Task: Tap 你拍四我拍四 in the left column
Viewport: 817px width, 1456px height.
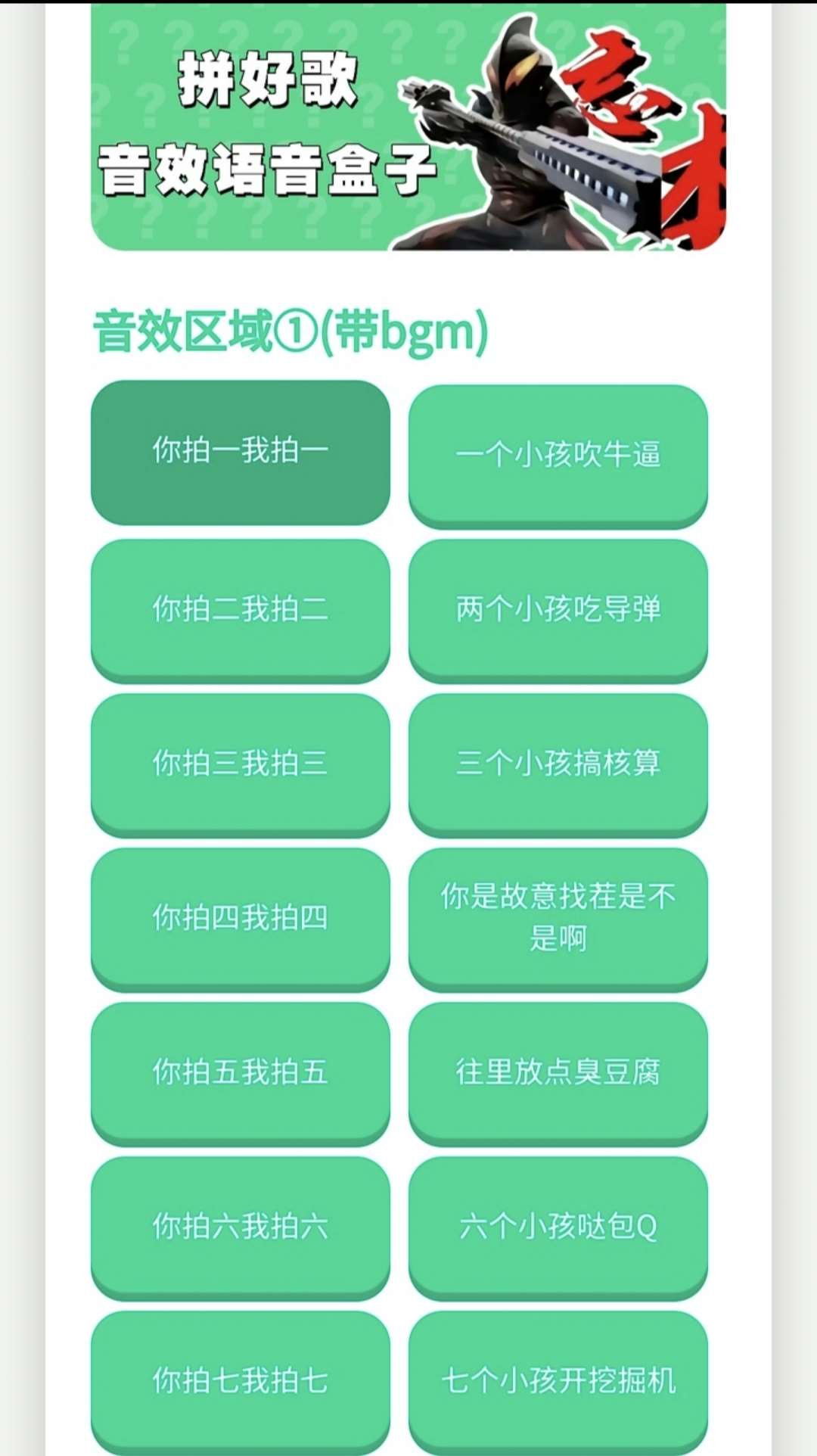Action: coord(240,918)
